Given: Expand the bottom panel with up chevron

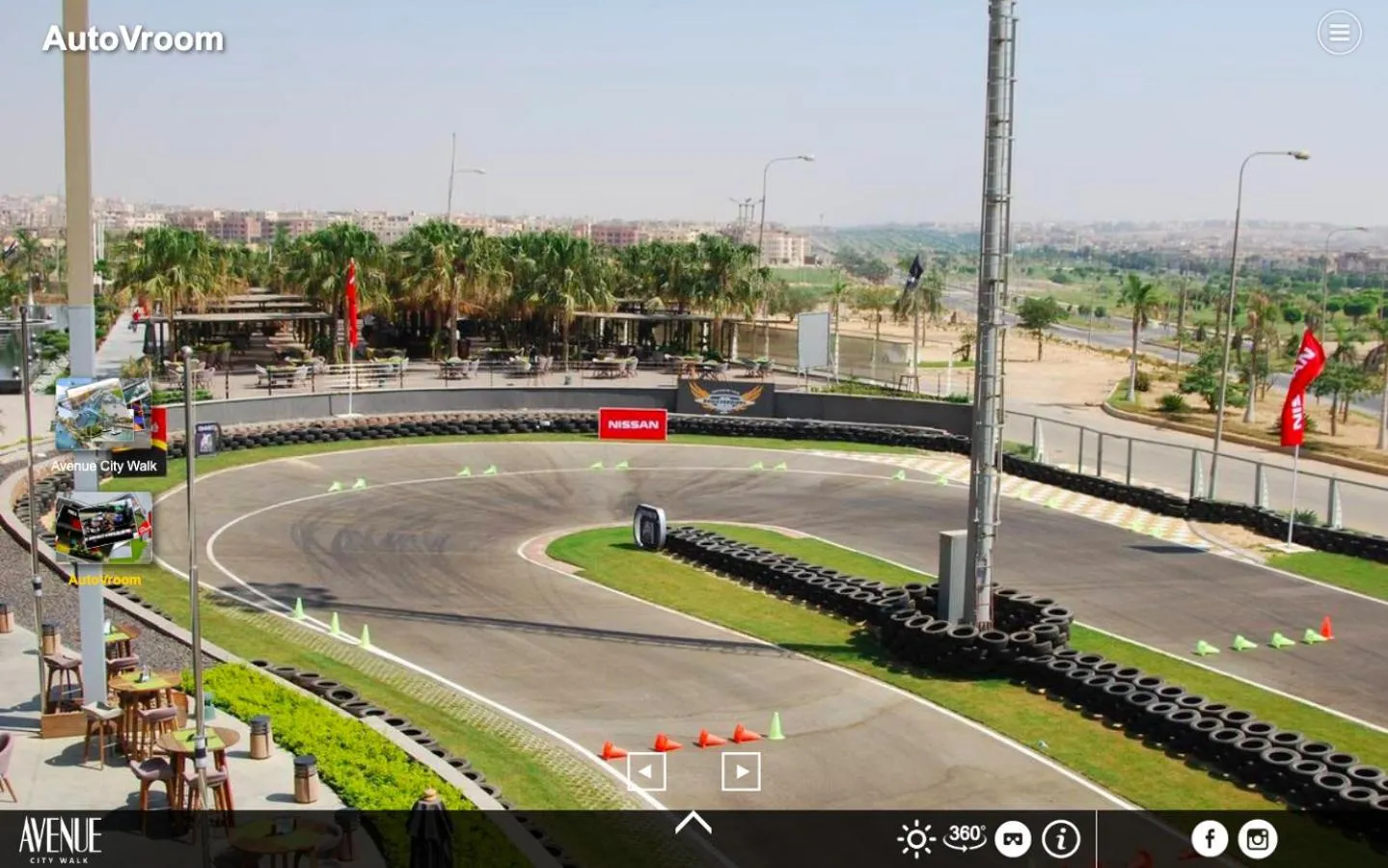Looking at the screenshot, I should (693, 823).
